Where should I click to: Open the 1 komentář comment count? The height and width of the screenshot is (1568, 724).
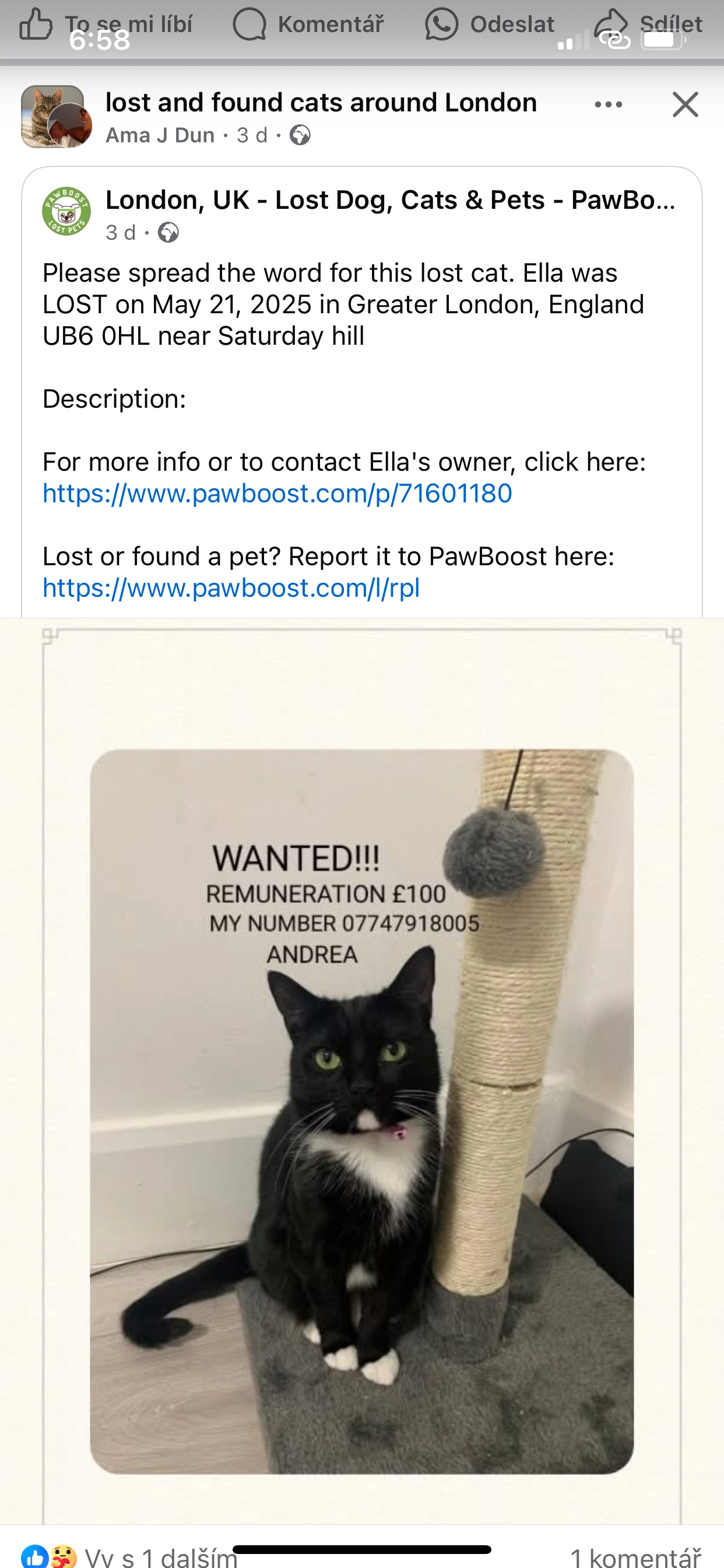pos(636,1556)
